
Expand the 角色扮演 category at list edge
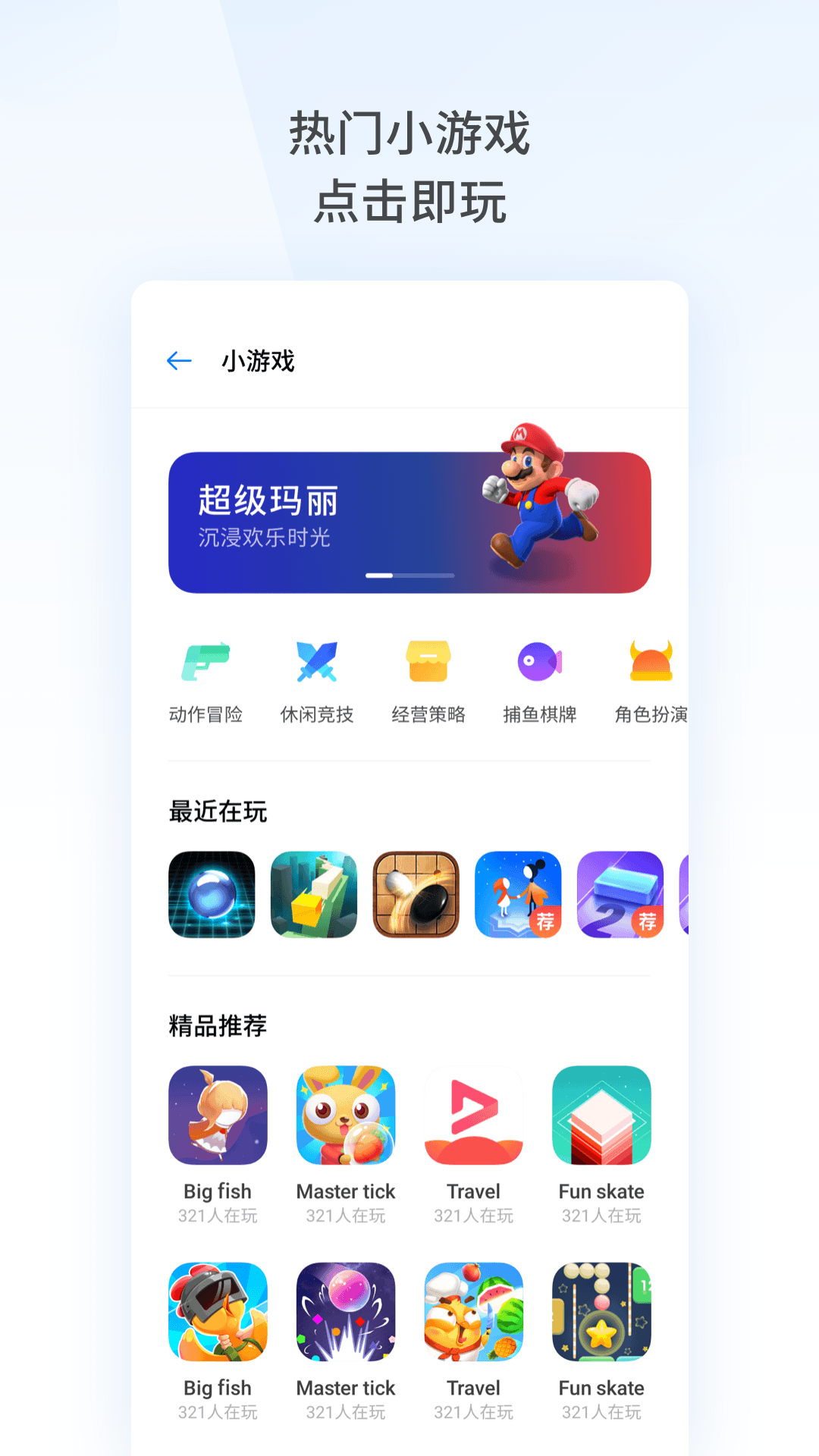(x=649, y=714)
